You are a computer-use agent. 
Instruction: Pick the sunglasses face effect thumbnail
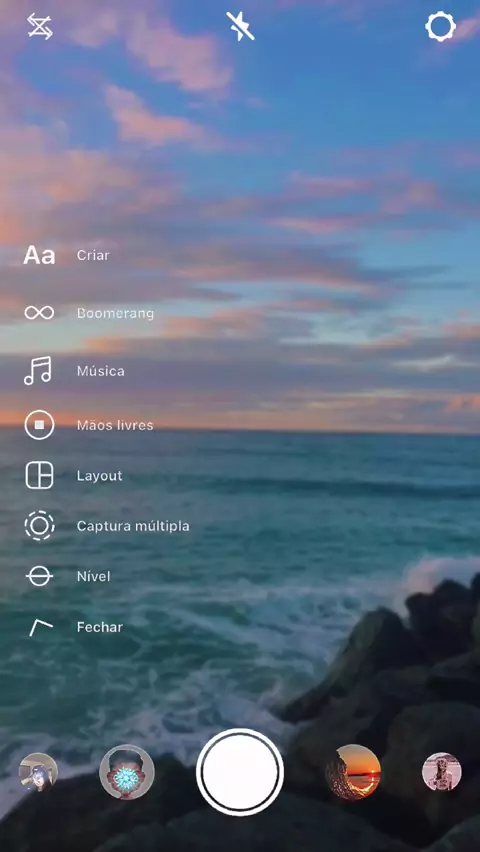[38, 772]
